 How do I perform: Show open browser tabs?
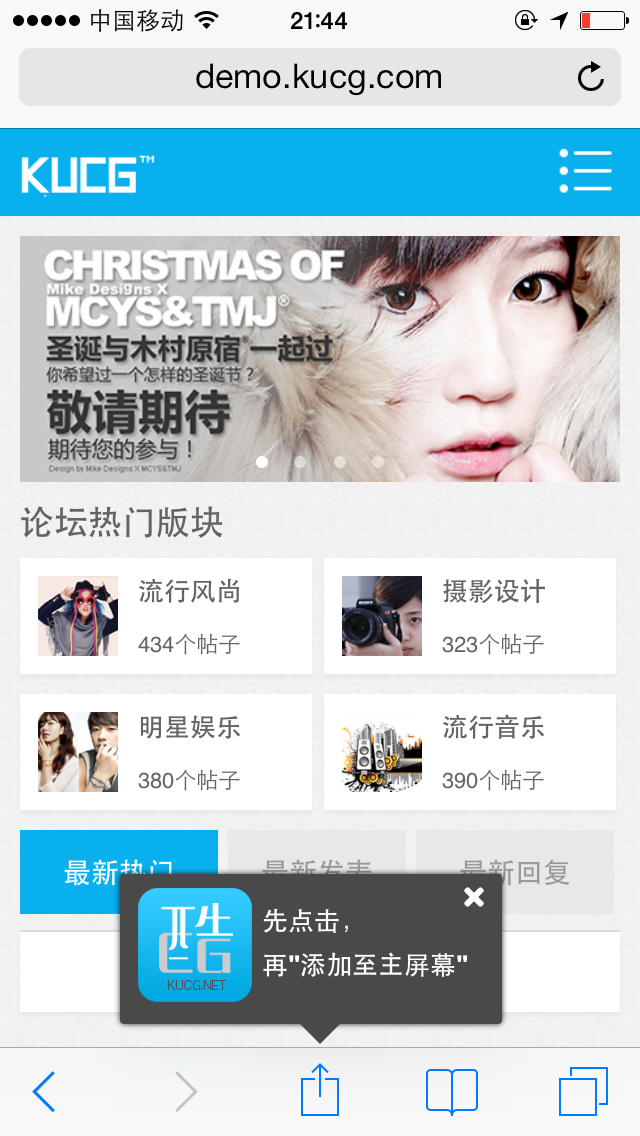[583, 1091]
